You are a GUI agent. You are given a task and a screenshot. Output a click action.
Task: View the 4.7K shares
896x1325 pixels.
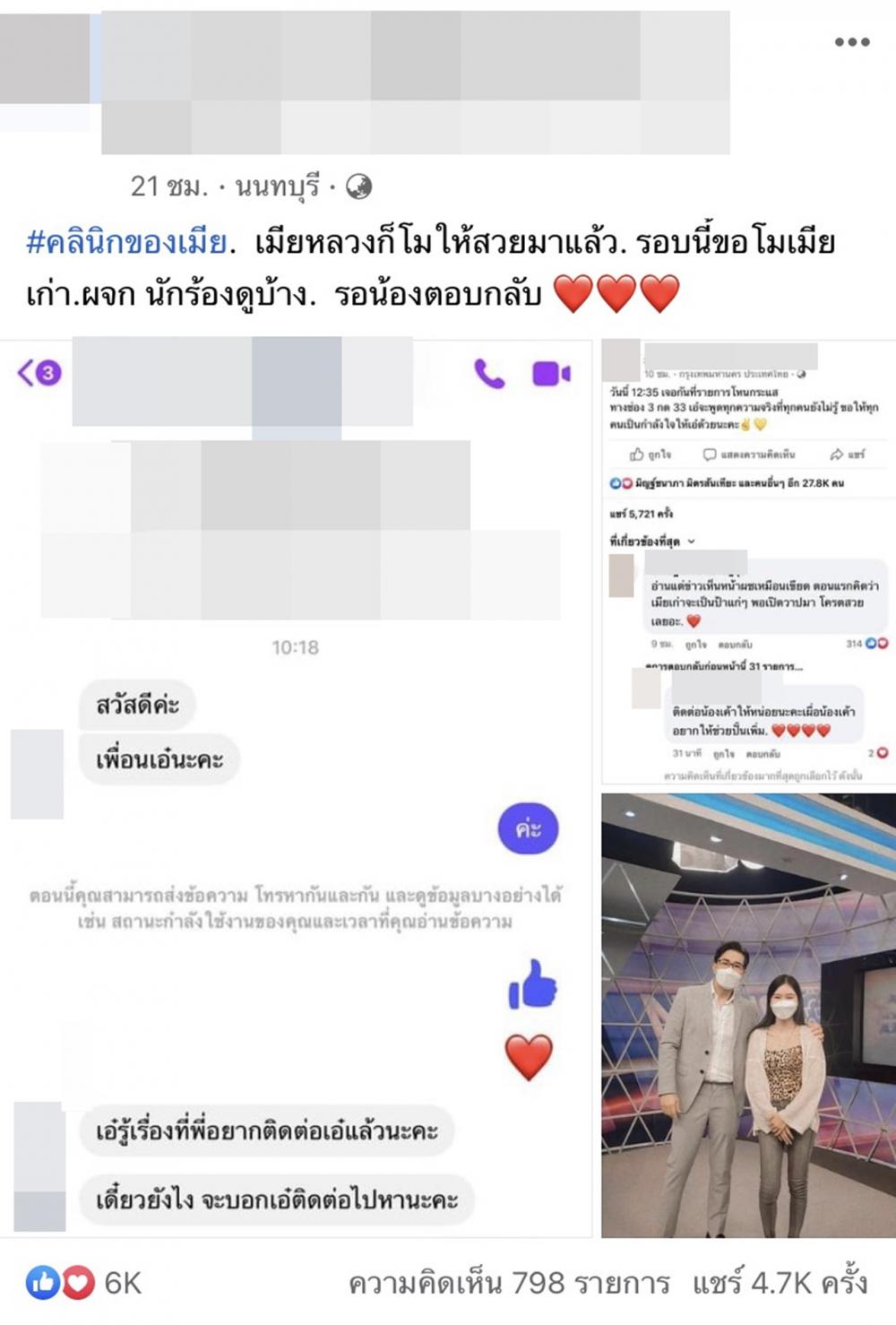click(x=780, y=1283)
